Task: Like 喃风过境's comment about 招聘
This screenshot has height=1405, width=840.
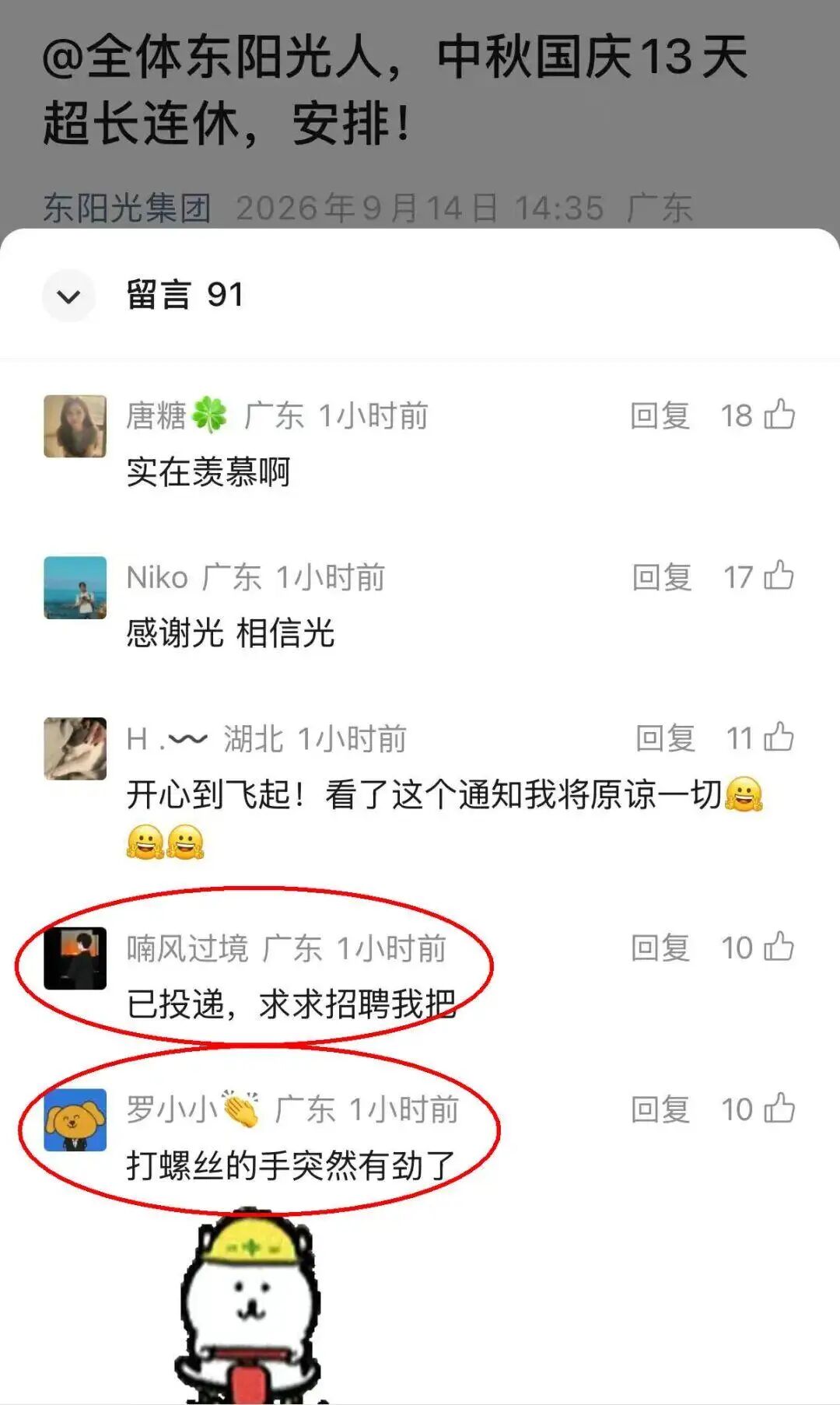Action: [779, 946]
